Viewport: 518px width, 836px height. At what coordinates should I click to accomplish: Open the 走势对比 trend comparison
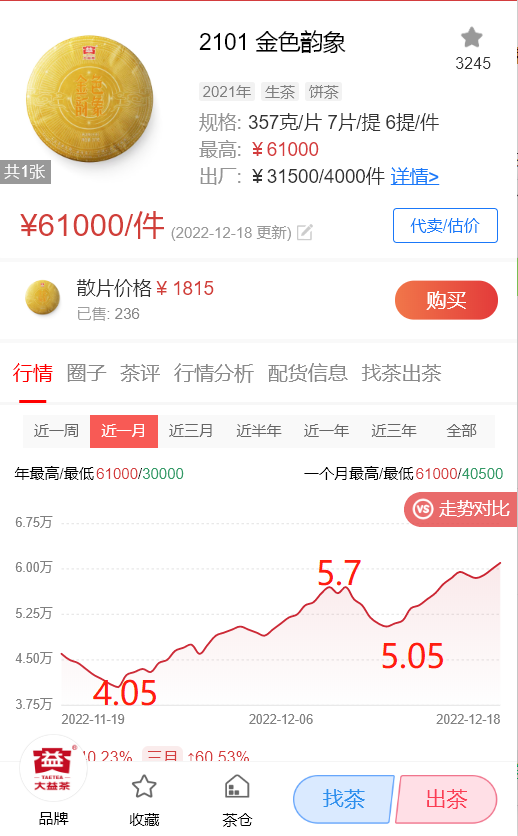pos(461,509)
